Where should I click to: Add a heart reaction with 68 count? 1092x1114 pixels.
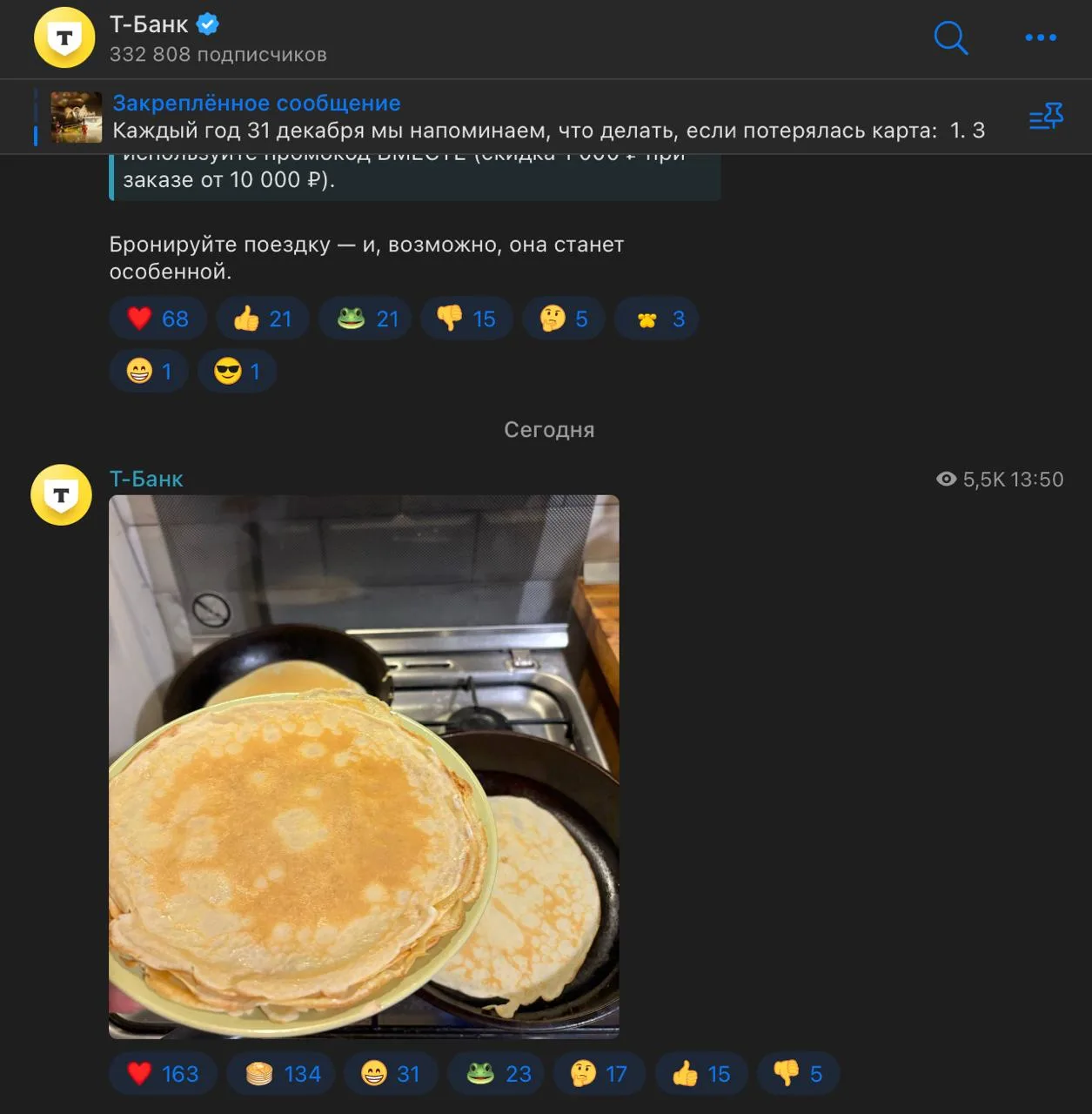click(x=157, y=319)
